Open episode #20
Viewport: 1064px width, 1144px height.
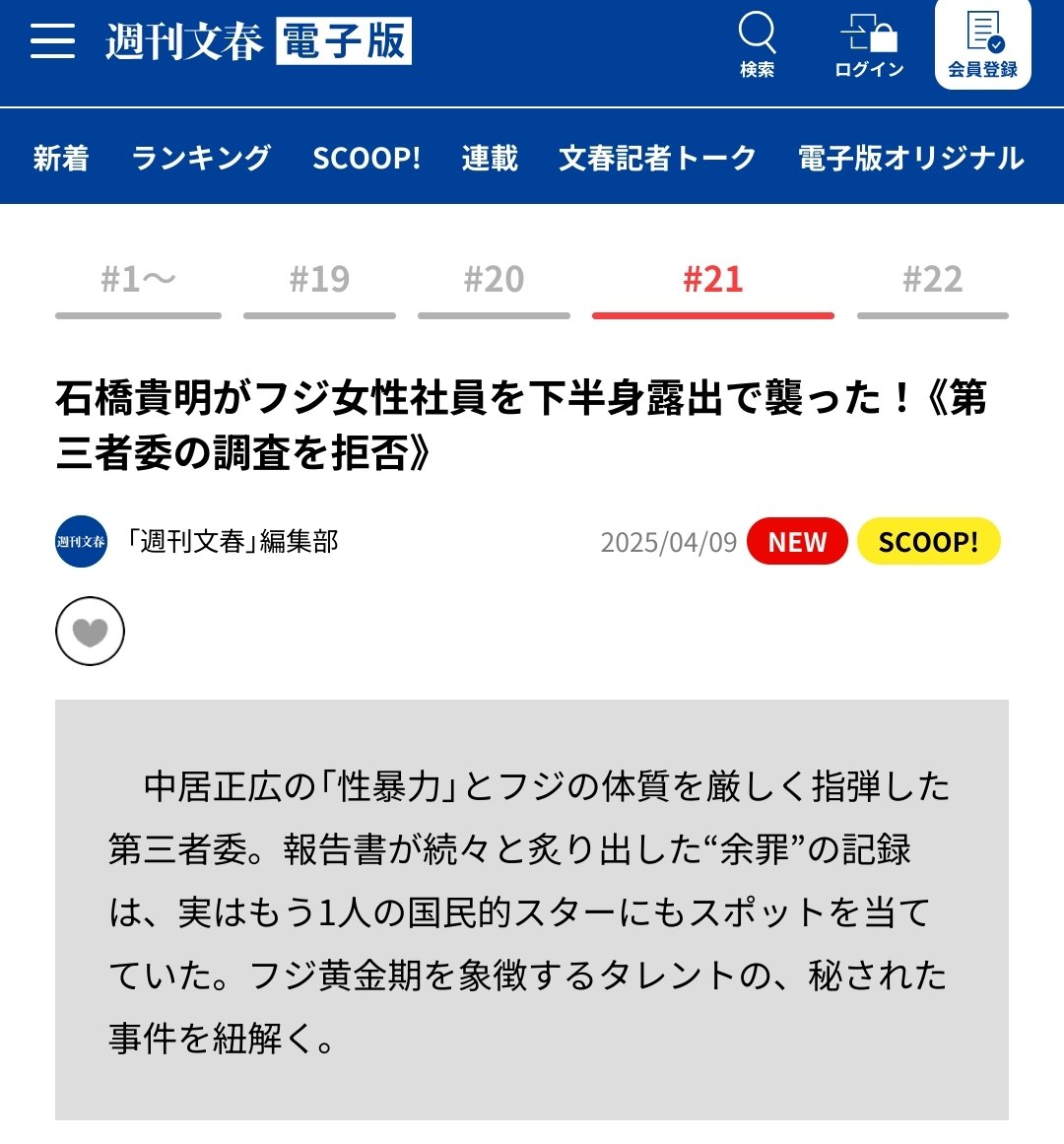[x=494, y=281]
